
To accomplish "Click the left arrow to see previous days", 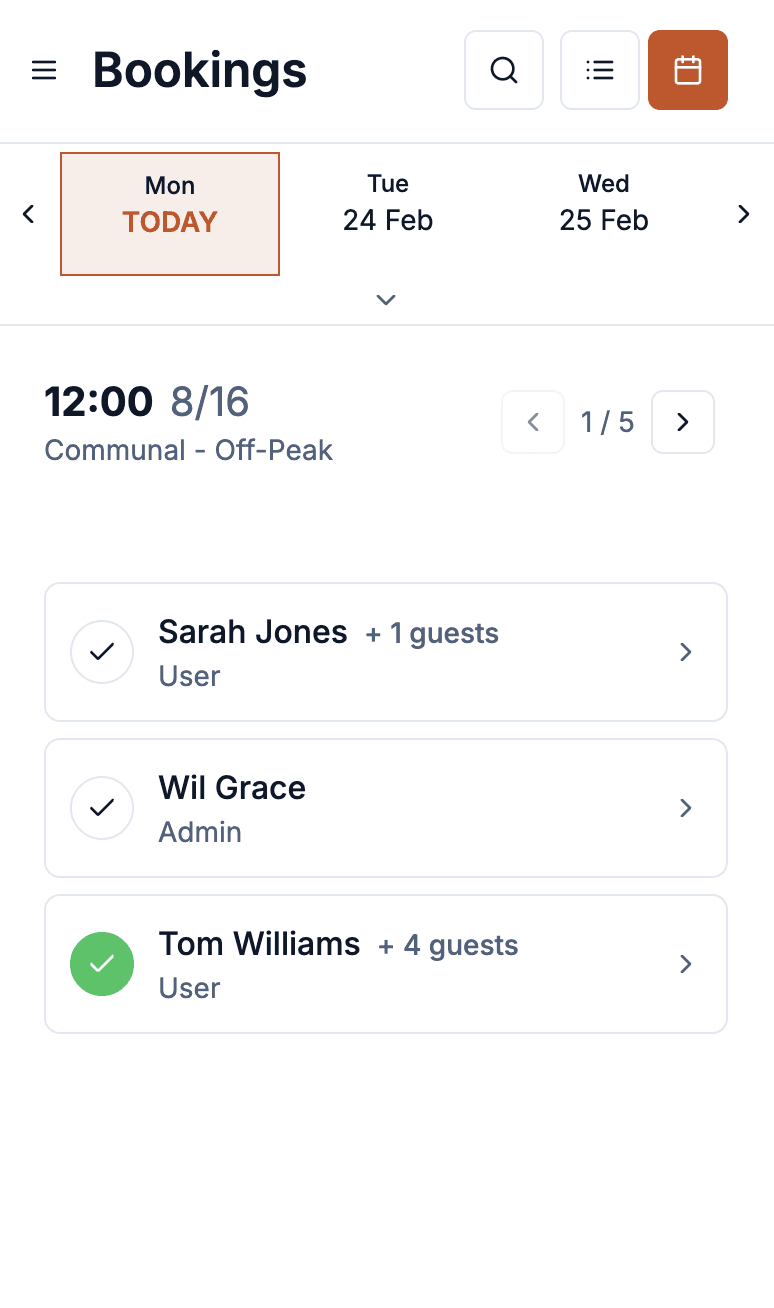I will (x=28, y=214).
